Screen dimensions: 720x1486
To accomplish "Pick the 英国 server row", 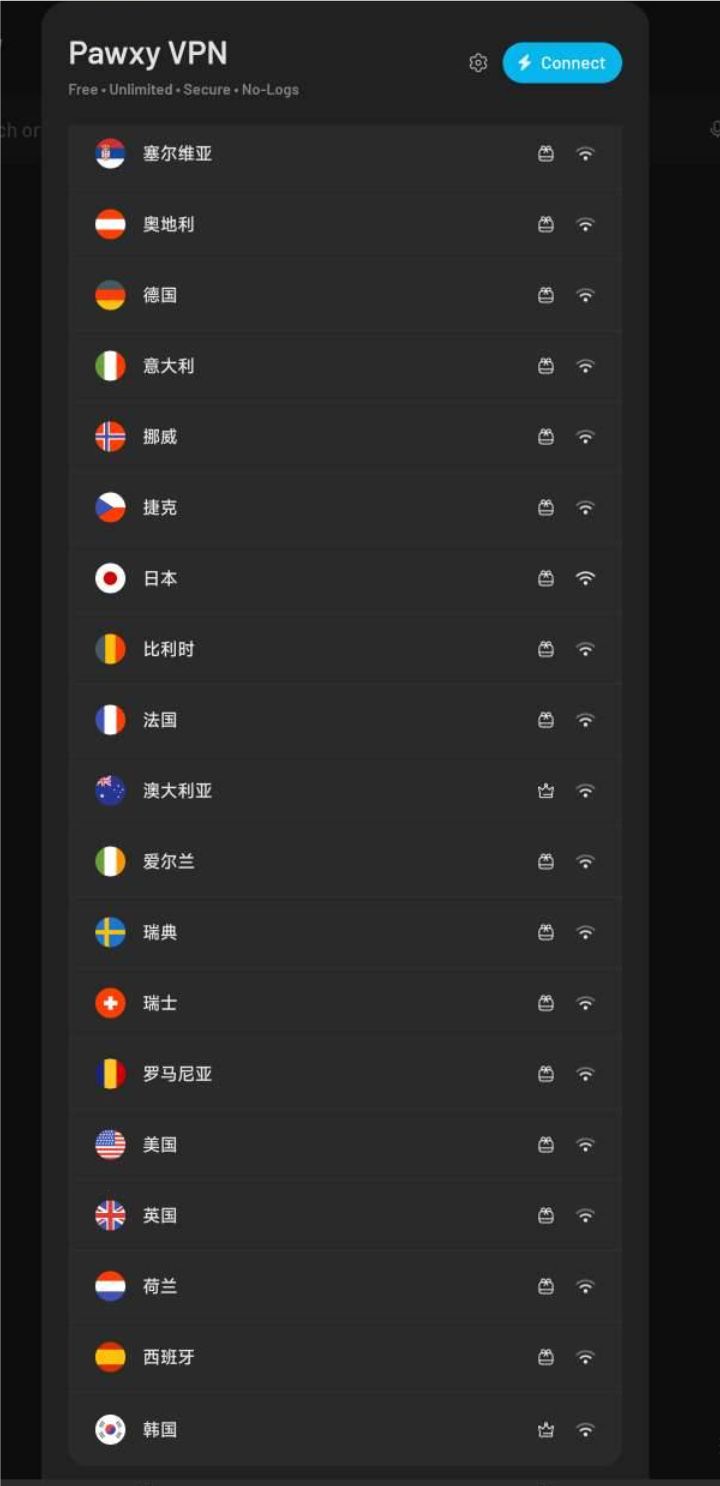I will coord(345,1216).
